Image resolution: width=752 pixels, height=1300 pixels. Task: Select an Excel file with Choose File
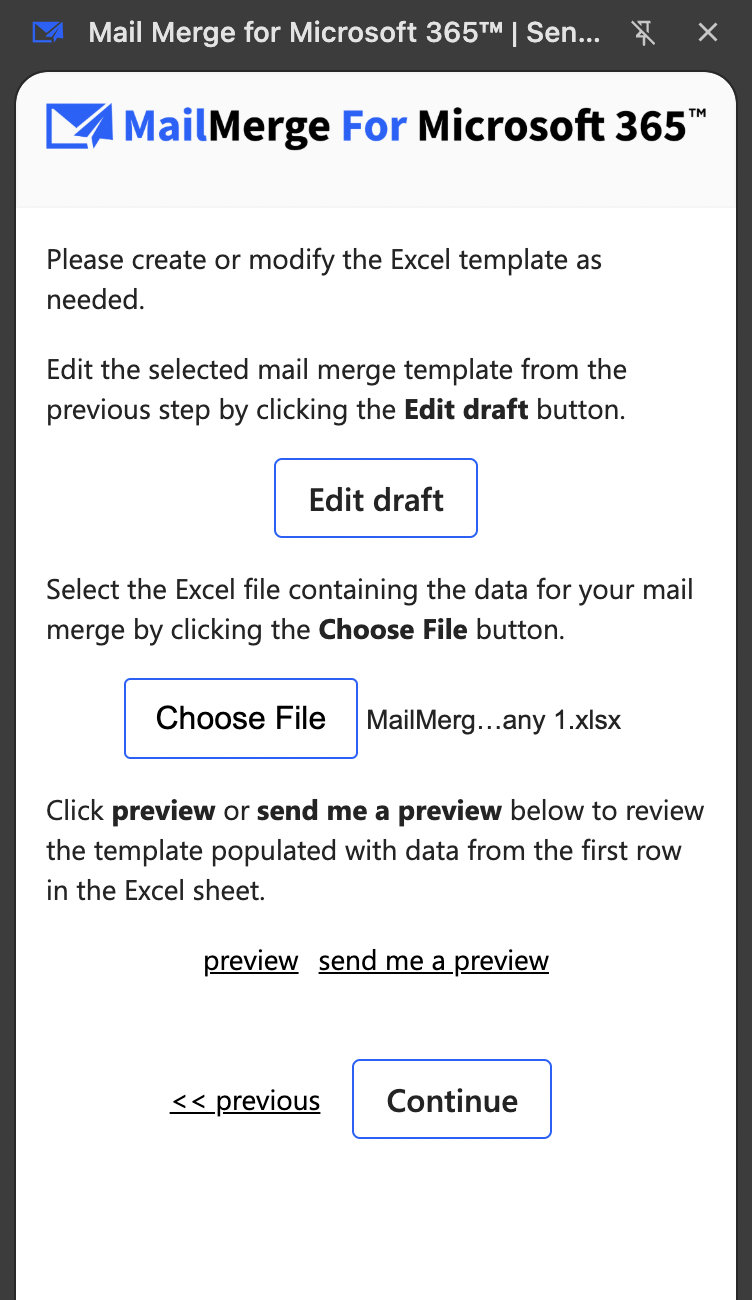241,718
